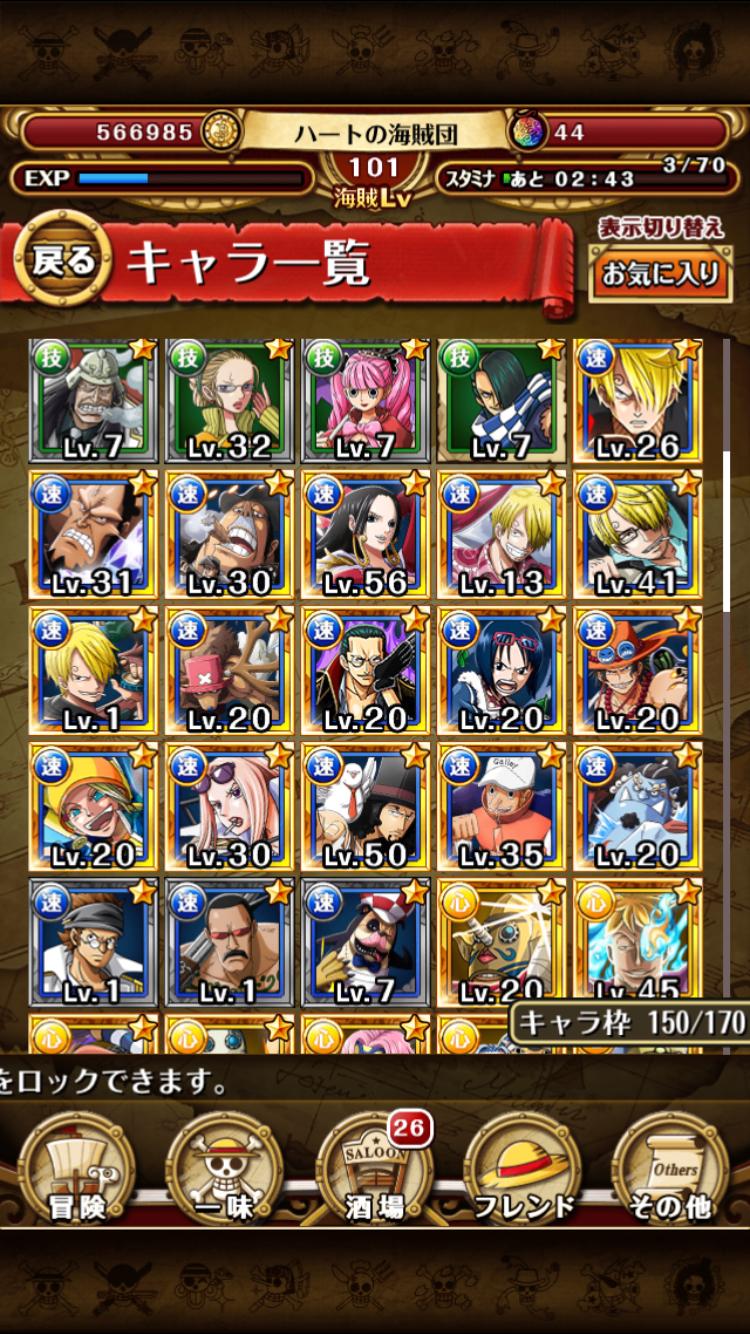This screenshot has width=750, height=1334.
Task: Open the その他 others tab
Action: [x=674, y=1168]
